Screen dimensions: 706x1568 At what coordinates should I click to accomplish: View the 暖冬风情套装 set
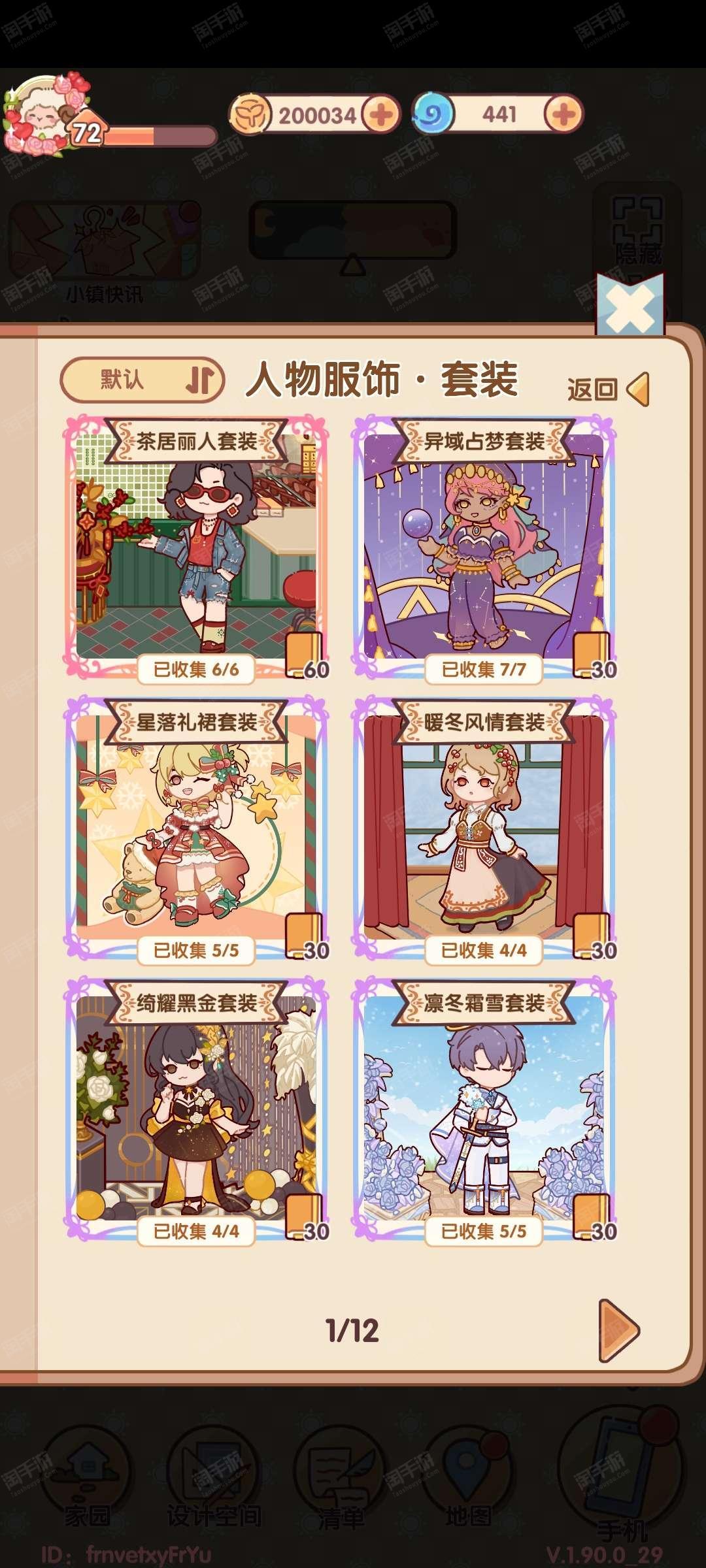point(484,828)
